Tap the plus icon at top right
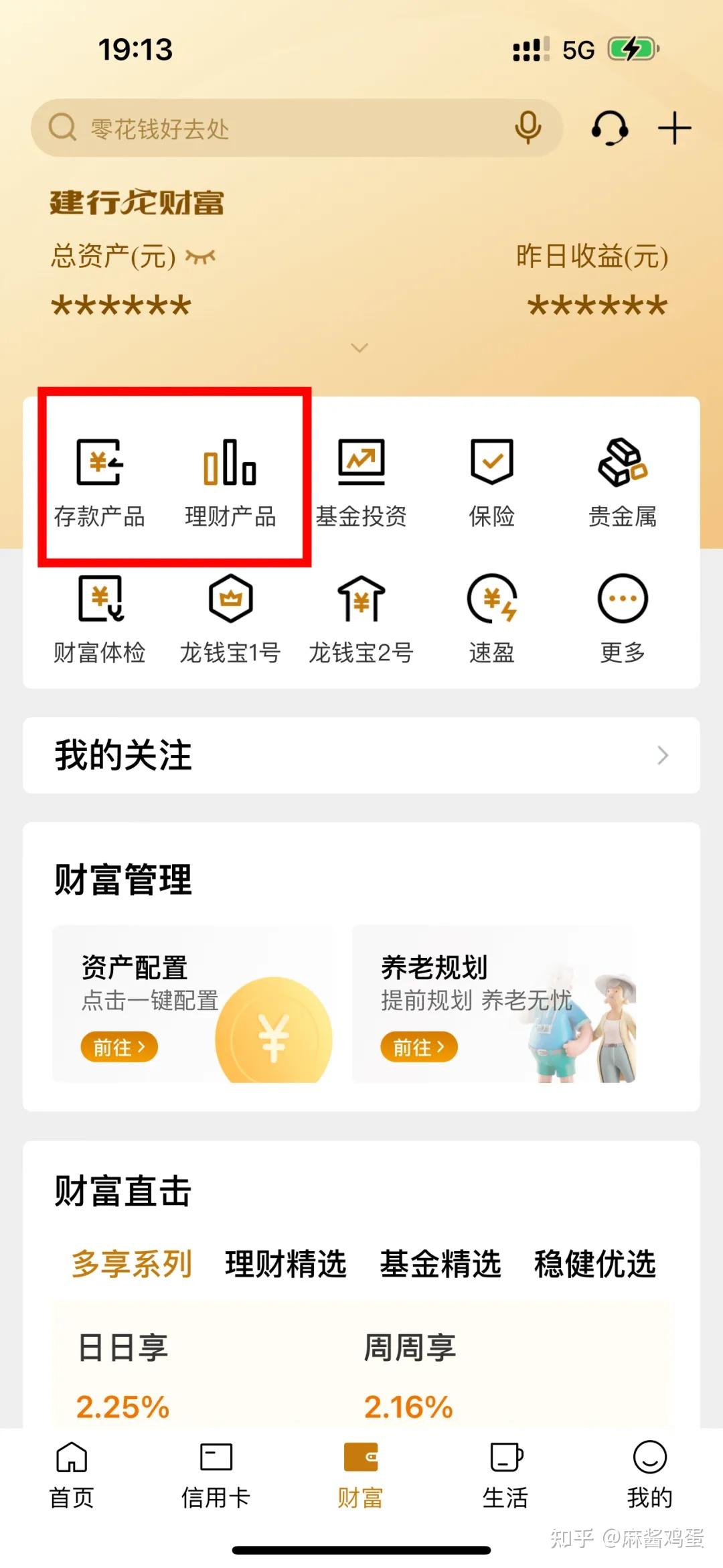 pos(673,128)
